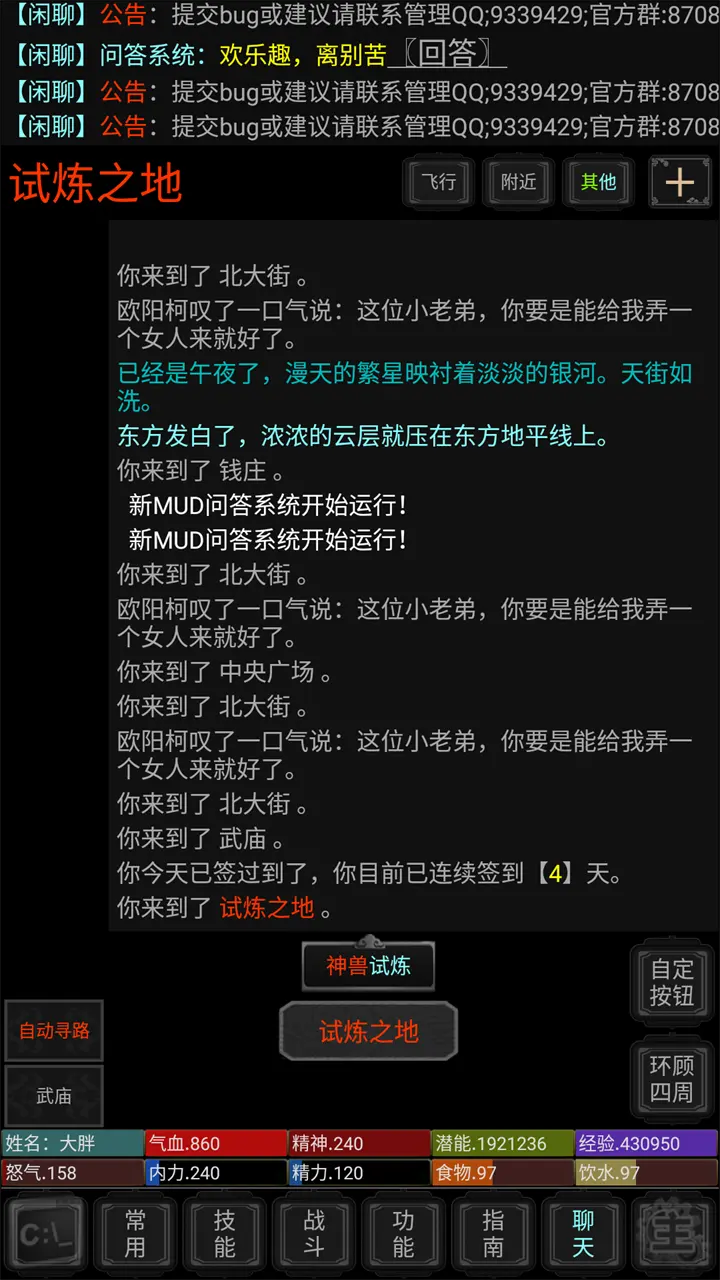This screenshot has width=720, height=1280.
Task: Tap the plus icon button
Action: point(679,182)
